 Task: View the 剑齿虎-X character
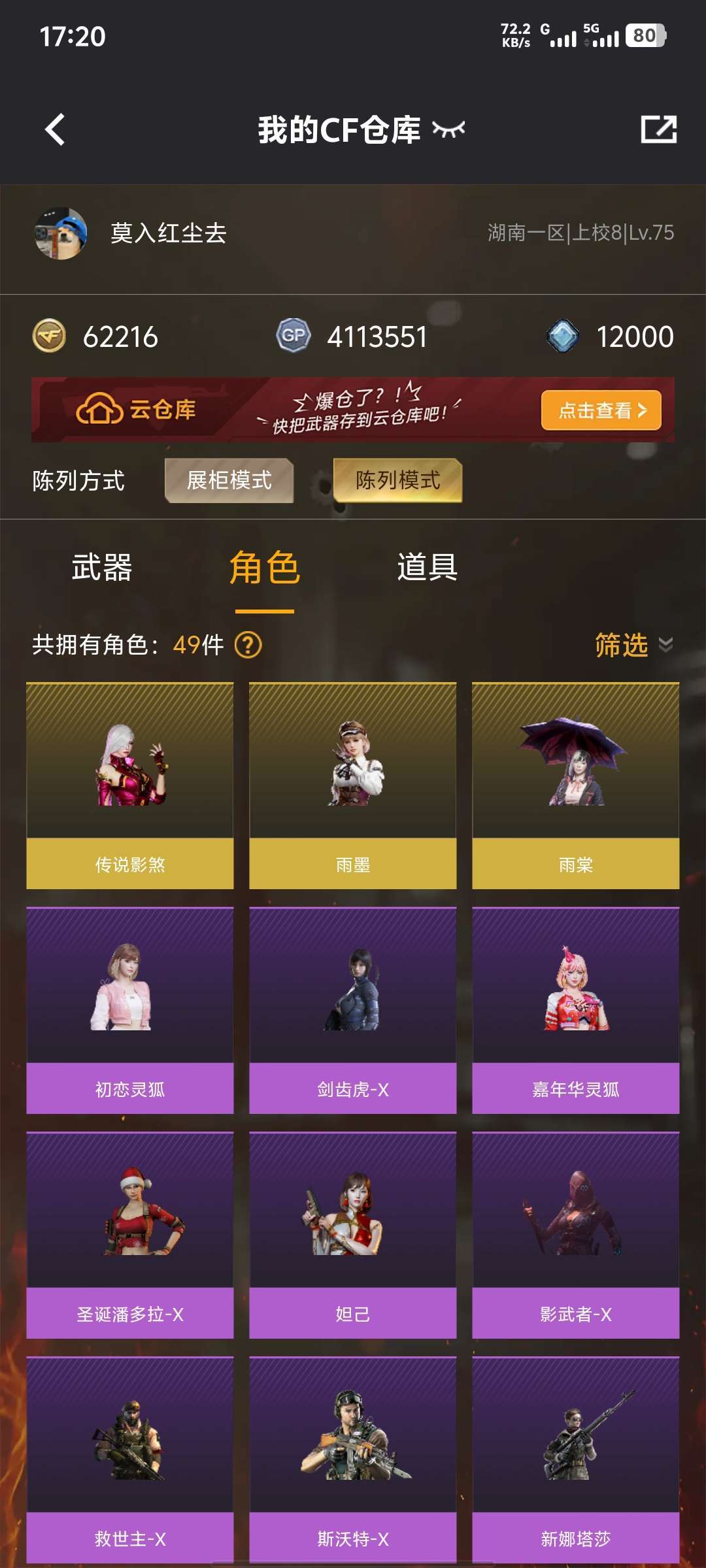353,1010
